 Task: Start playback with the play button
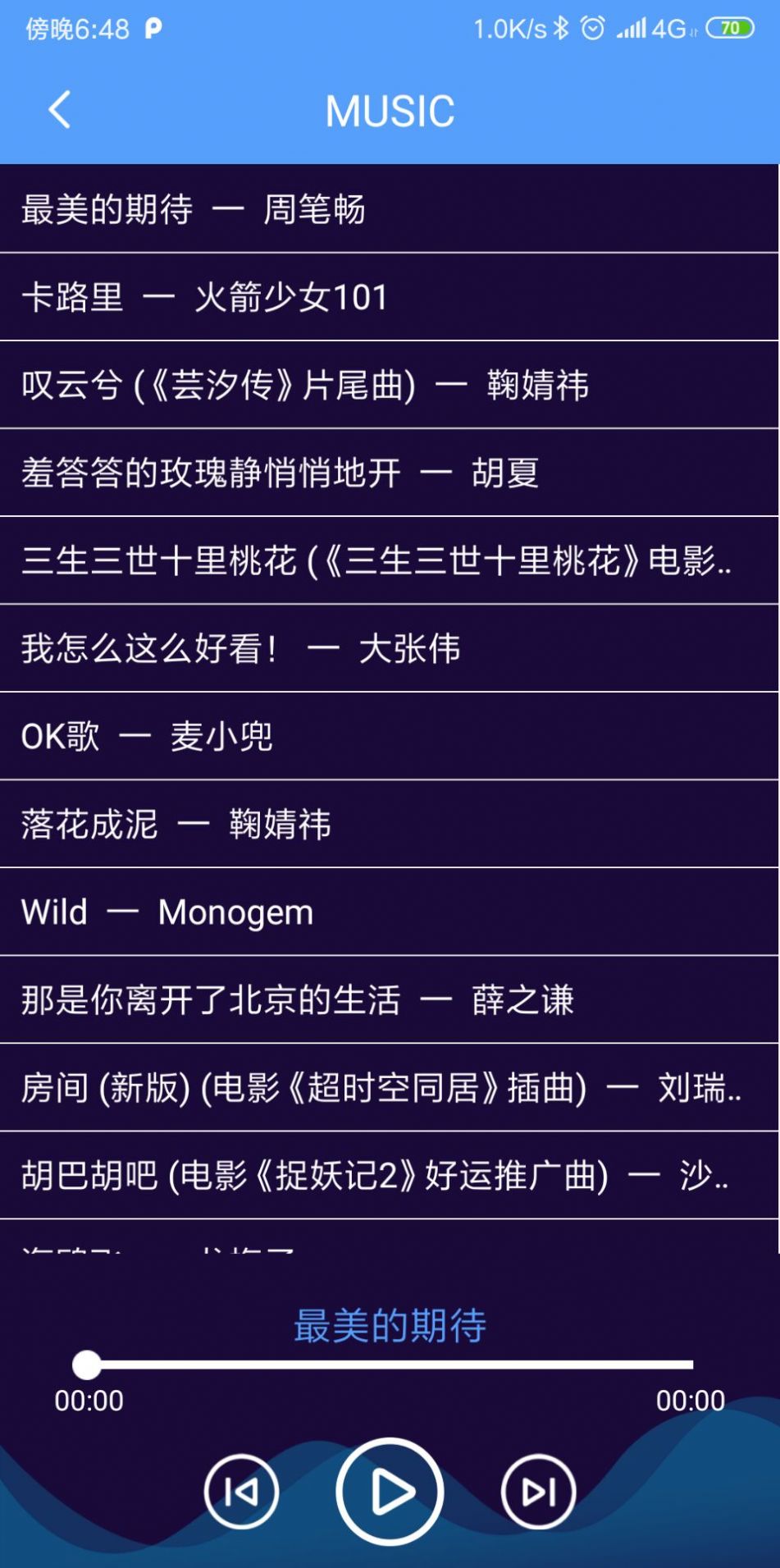click(x=390, y=1492)
